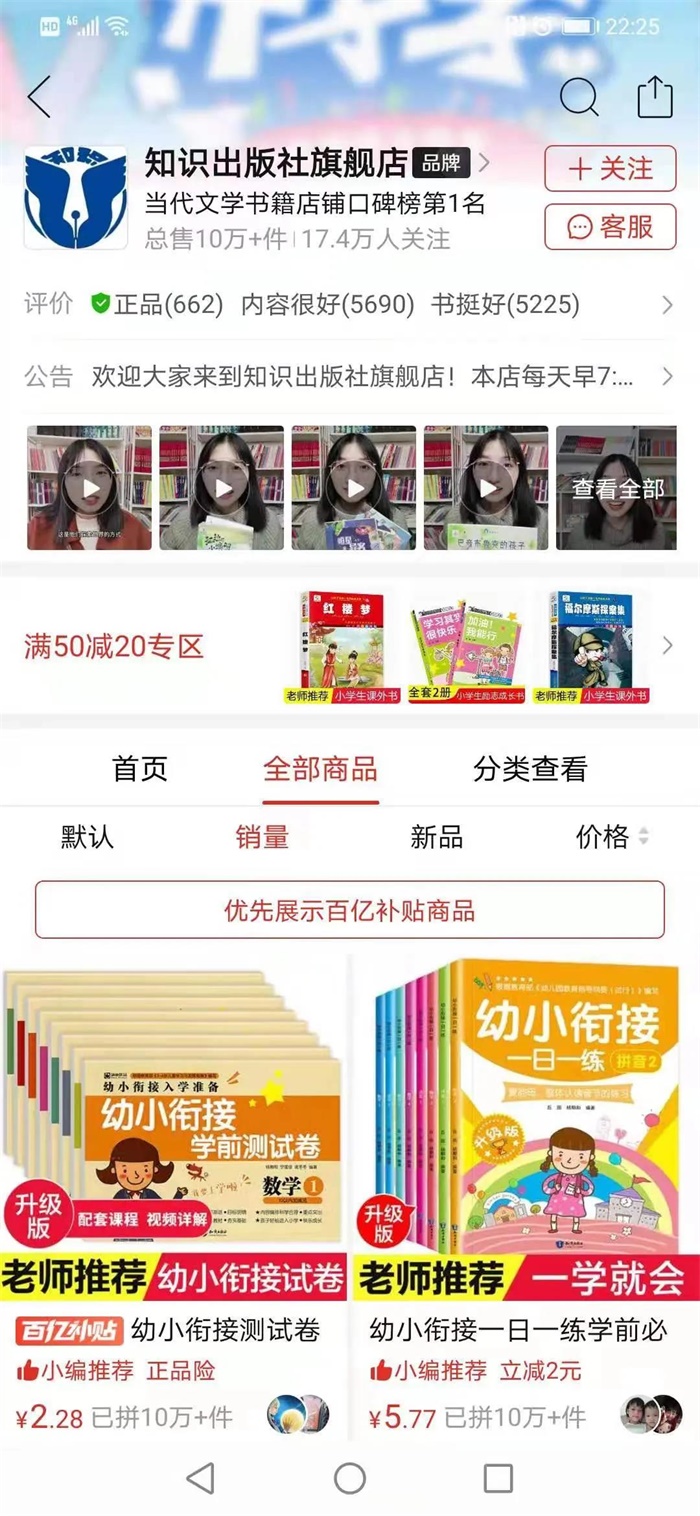This screenshot has width=700, height=1516.
Task: Sort products by 新品
Action: [x=436, y=837]
